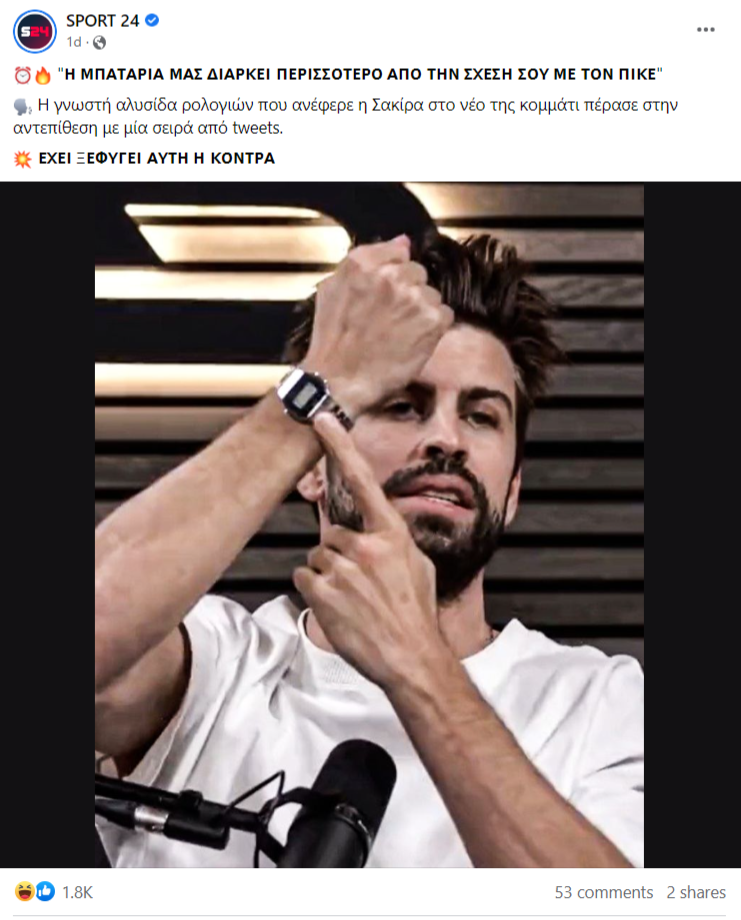The image size is (741, 920).
Task: View the 1.8K reactions list
Action: [77, 892]
